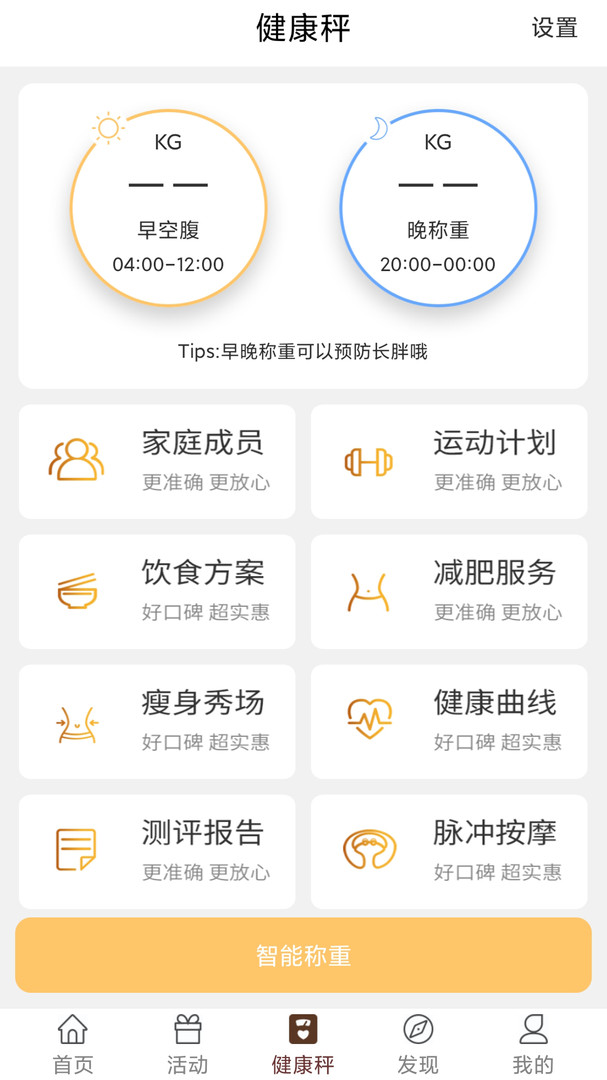This screenshot has width=607, height=1080.
Task: View the 饮食方案 card
Action: pos(157,591)
